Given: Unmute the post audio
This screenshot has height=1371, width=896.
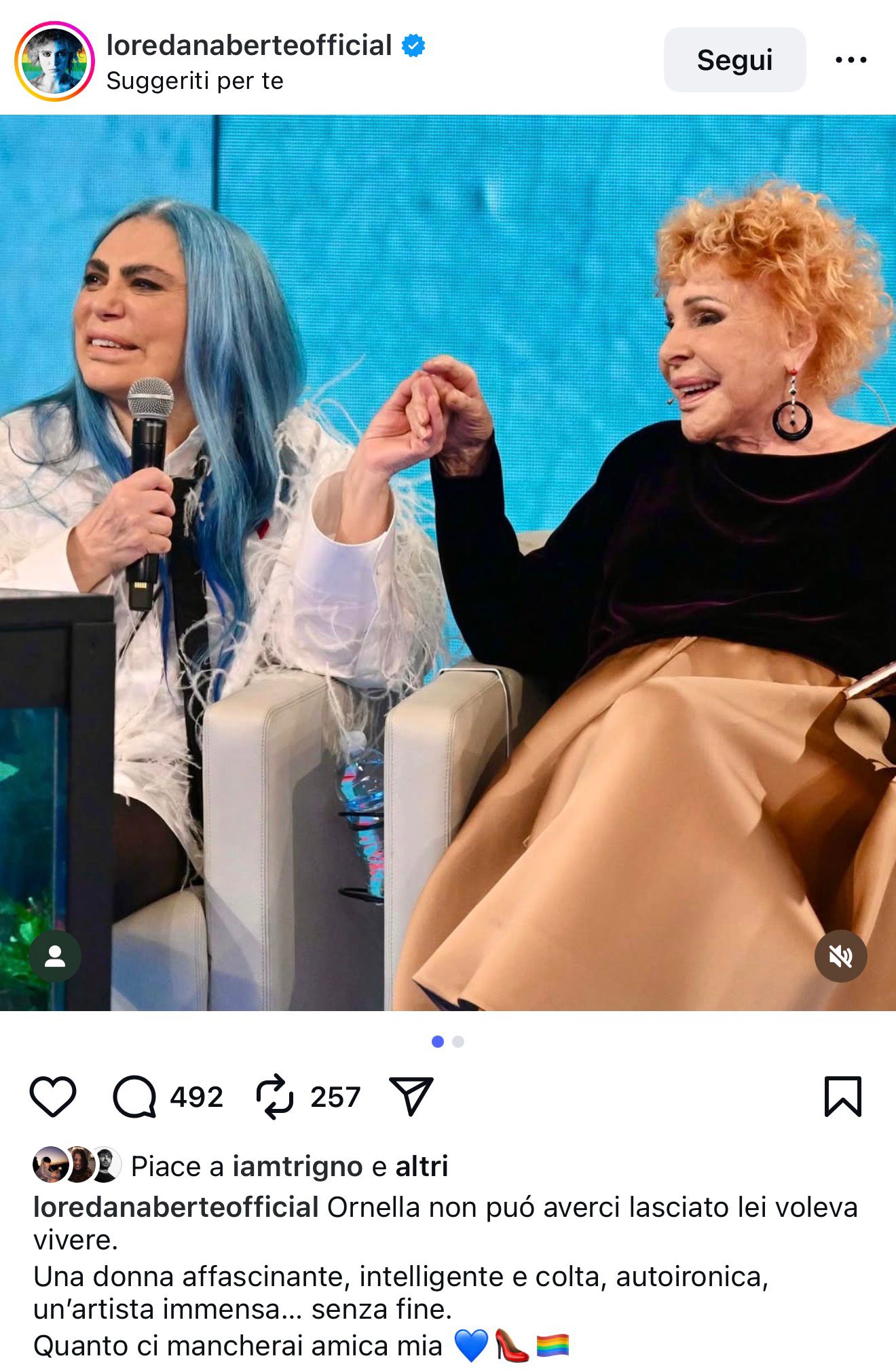Looking at the screenshot, I should (840, 956).
